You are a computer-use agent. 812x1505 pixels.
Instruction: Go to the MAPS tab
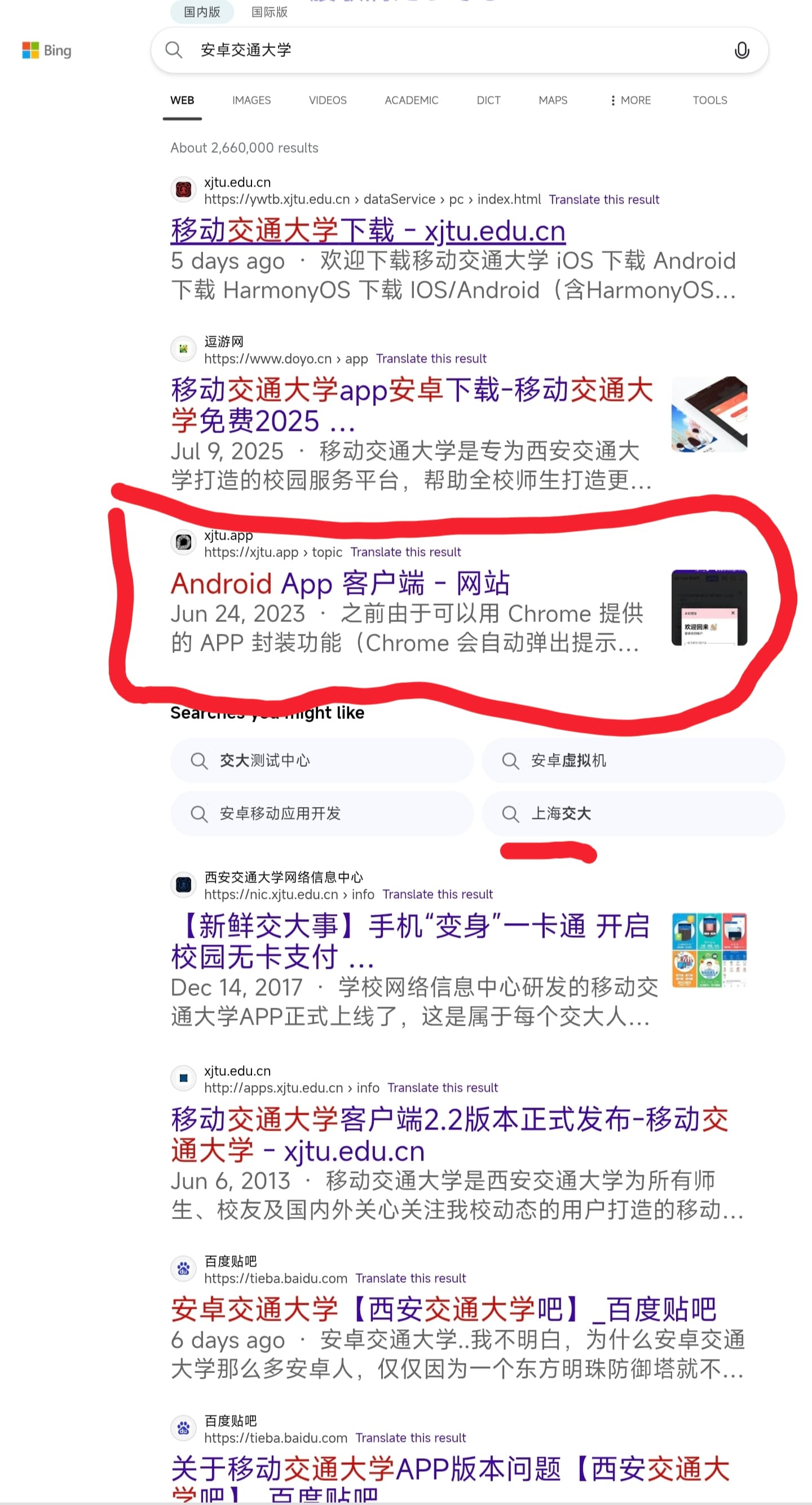click(x=553, y=100)
